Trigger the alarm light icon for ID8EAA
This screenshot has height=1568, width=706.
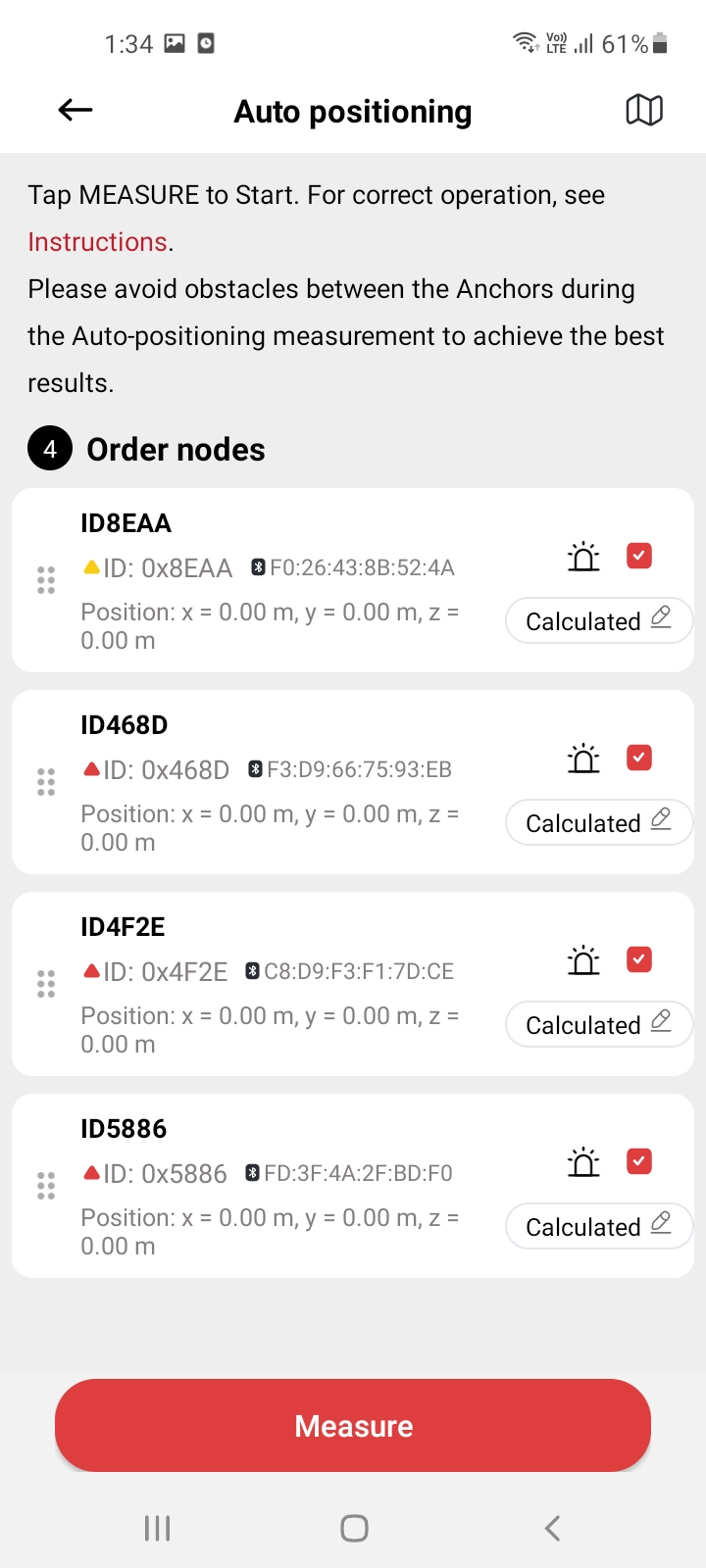tap(583, 556)
